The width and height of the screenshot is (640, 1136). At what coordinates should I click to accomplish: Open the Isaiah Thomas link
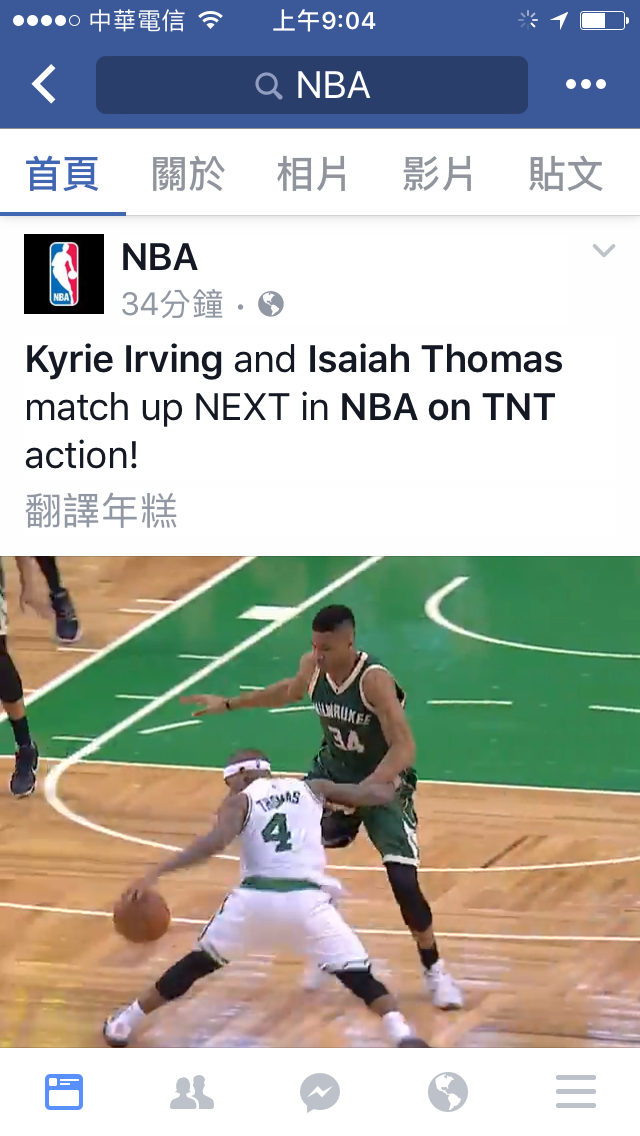(x=435, y=360)
